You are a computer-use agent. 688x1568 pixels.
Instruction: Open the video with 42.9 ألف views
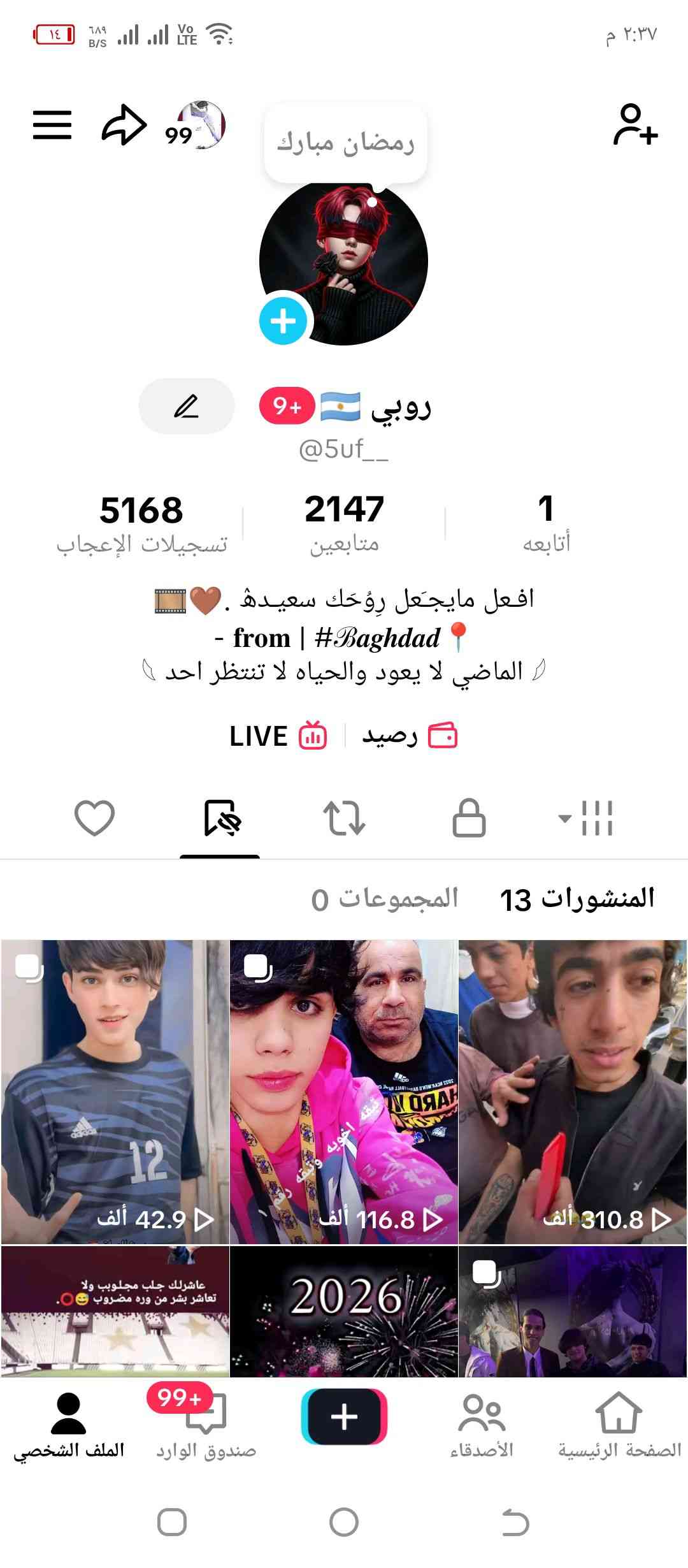(x=115, y=1091)
